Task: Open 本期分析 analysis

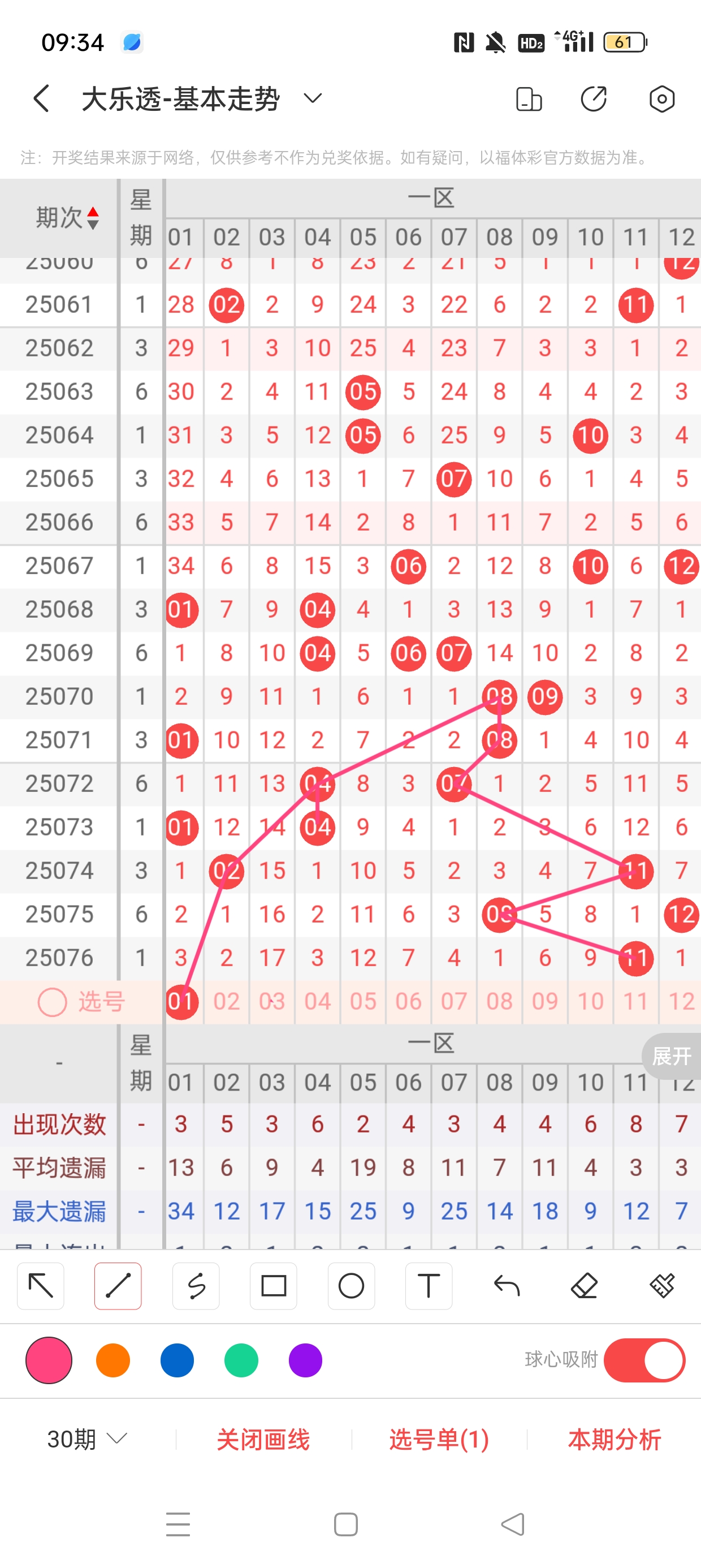Action: pos(614,1439)
